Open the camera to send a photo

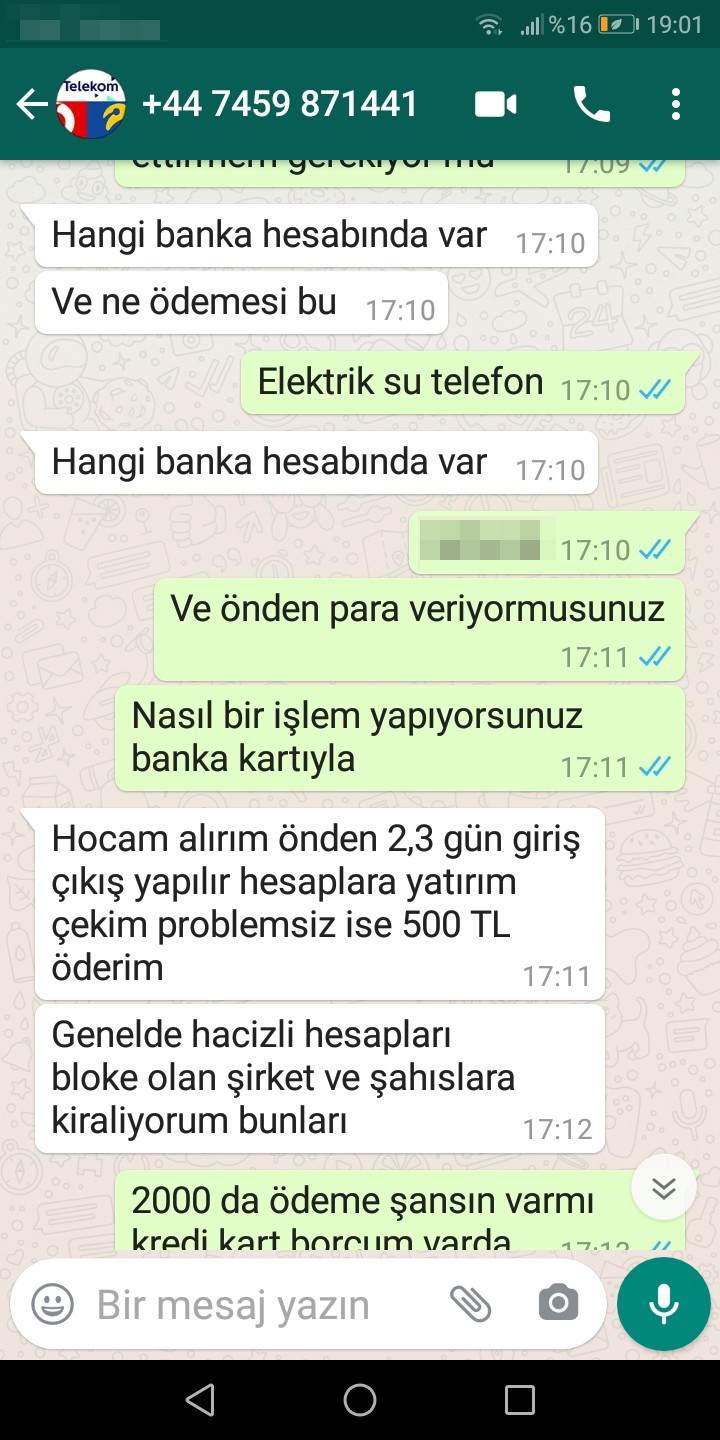(558, 1304)
